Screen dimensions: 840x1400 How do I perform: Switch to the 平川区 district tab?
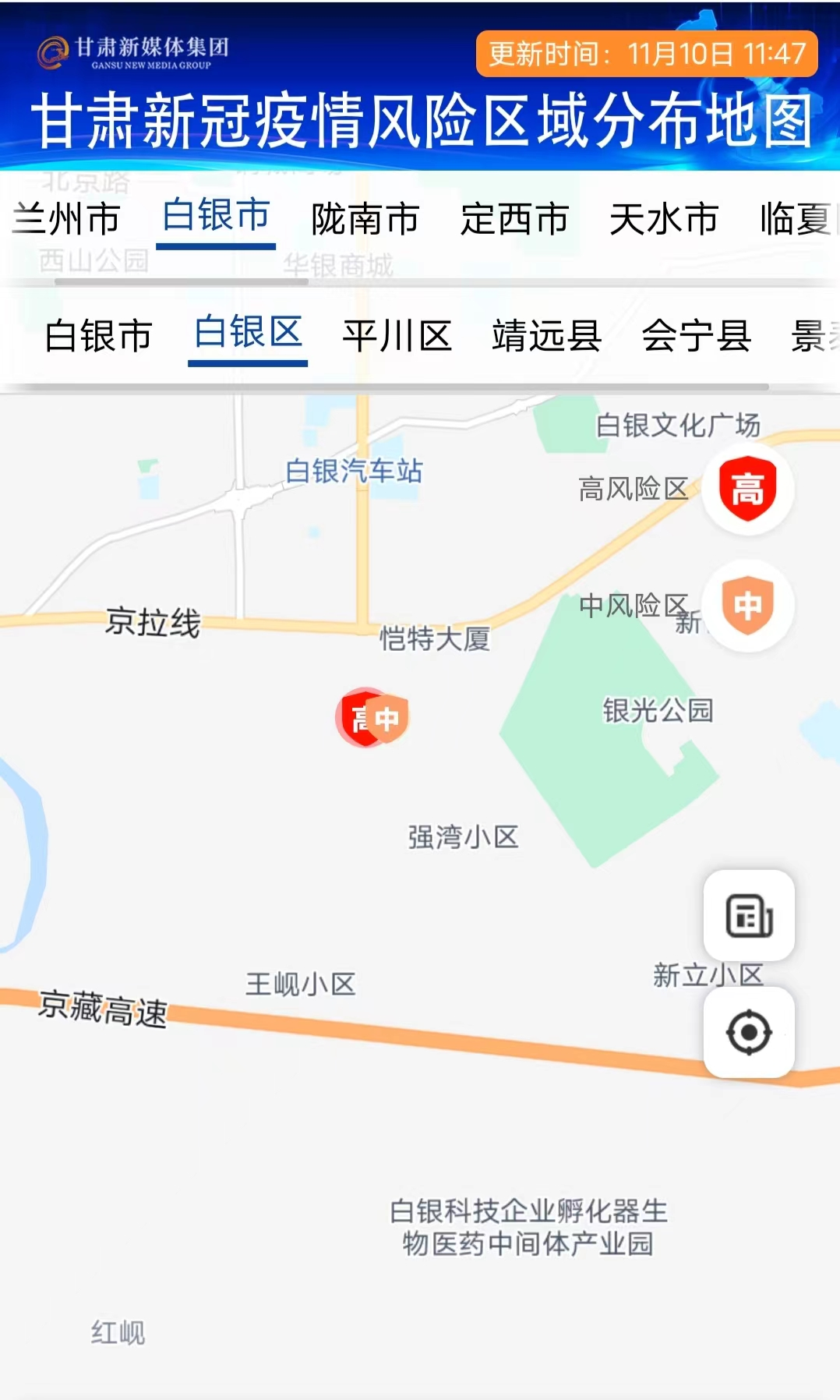pyautogui.click(x=397, y=337)
